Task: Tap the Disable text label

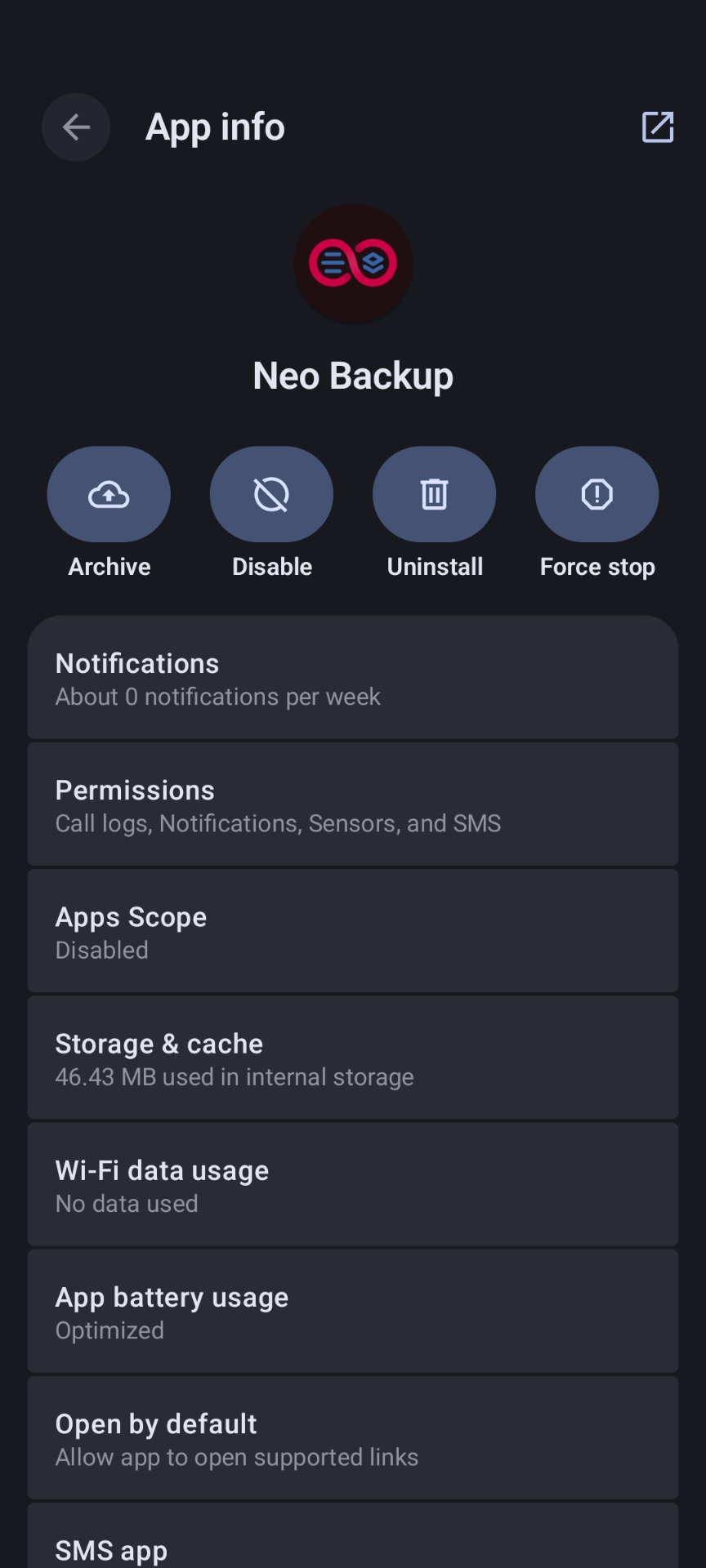Action: point(271,566)
